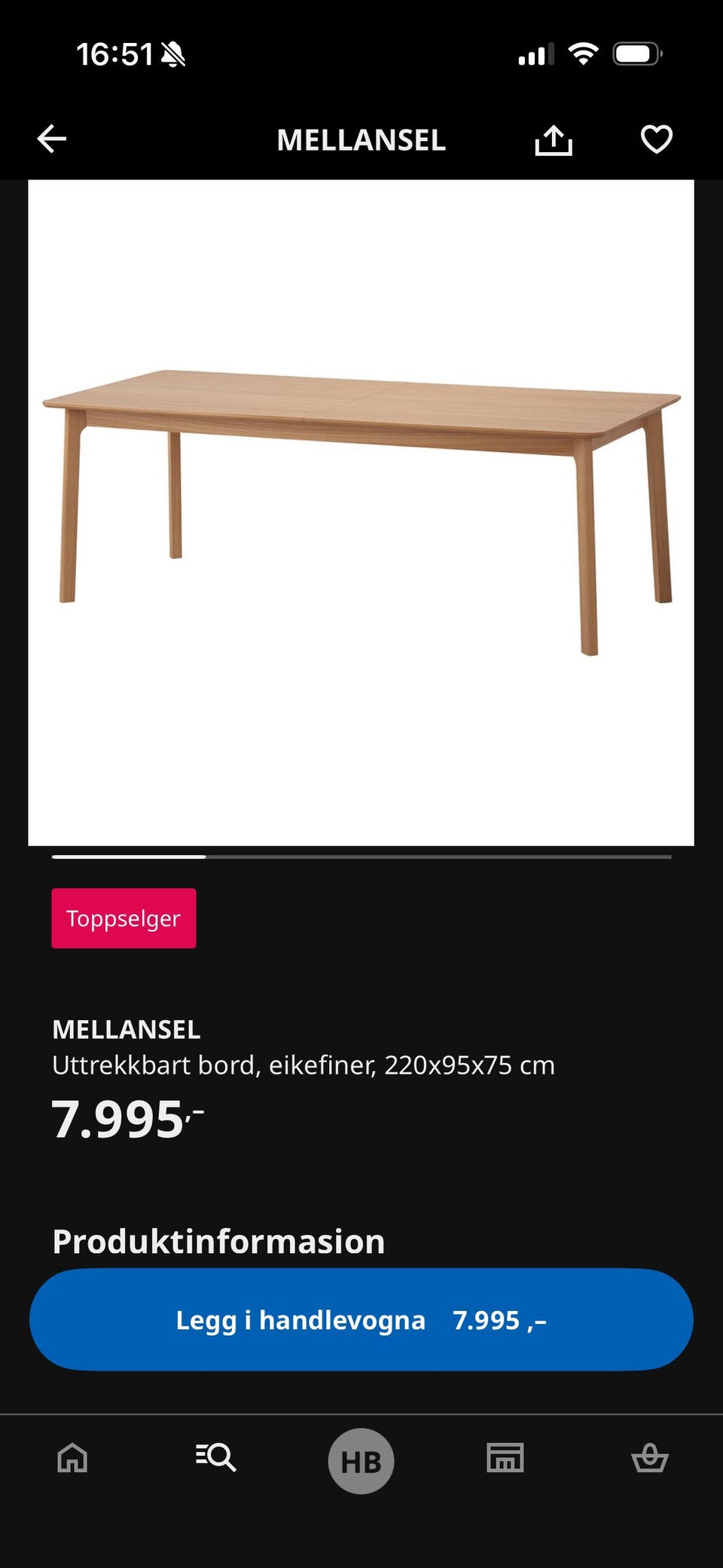Open the shopping basket icon
Screen dimensions: 723x1568
point(651,1458)
